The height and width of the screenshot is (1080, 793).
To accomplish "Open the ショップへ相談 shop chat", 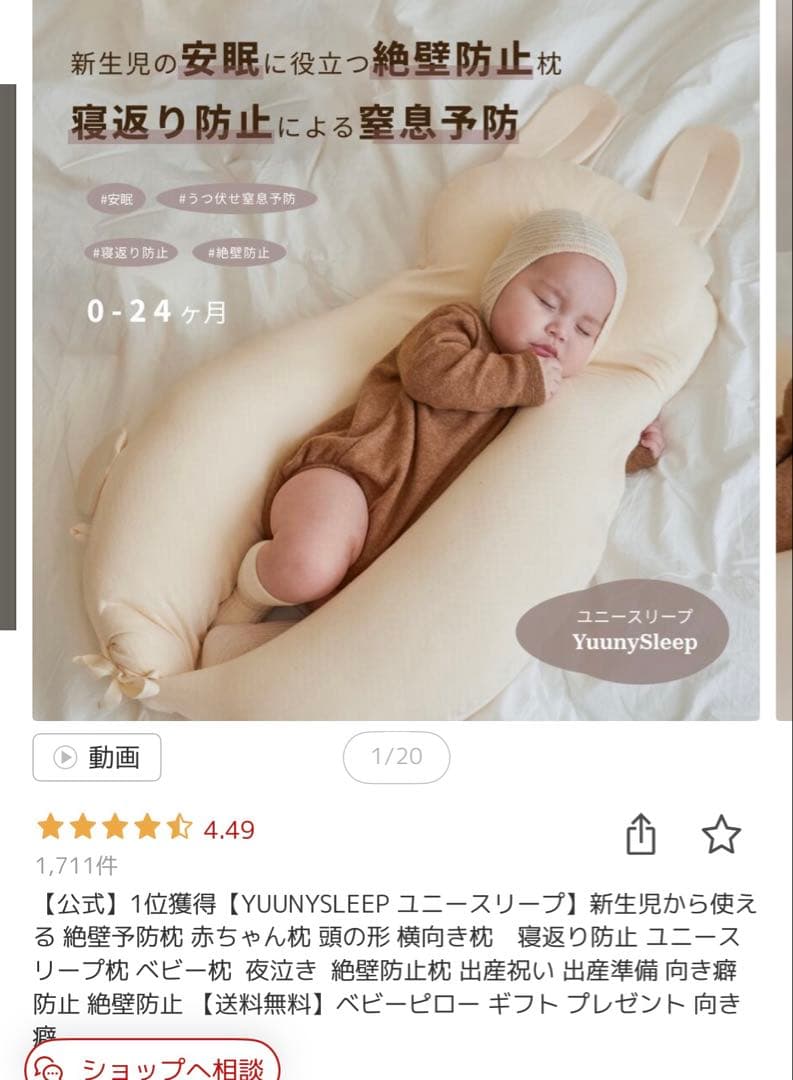I will pos(150,1066).
